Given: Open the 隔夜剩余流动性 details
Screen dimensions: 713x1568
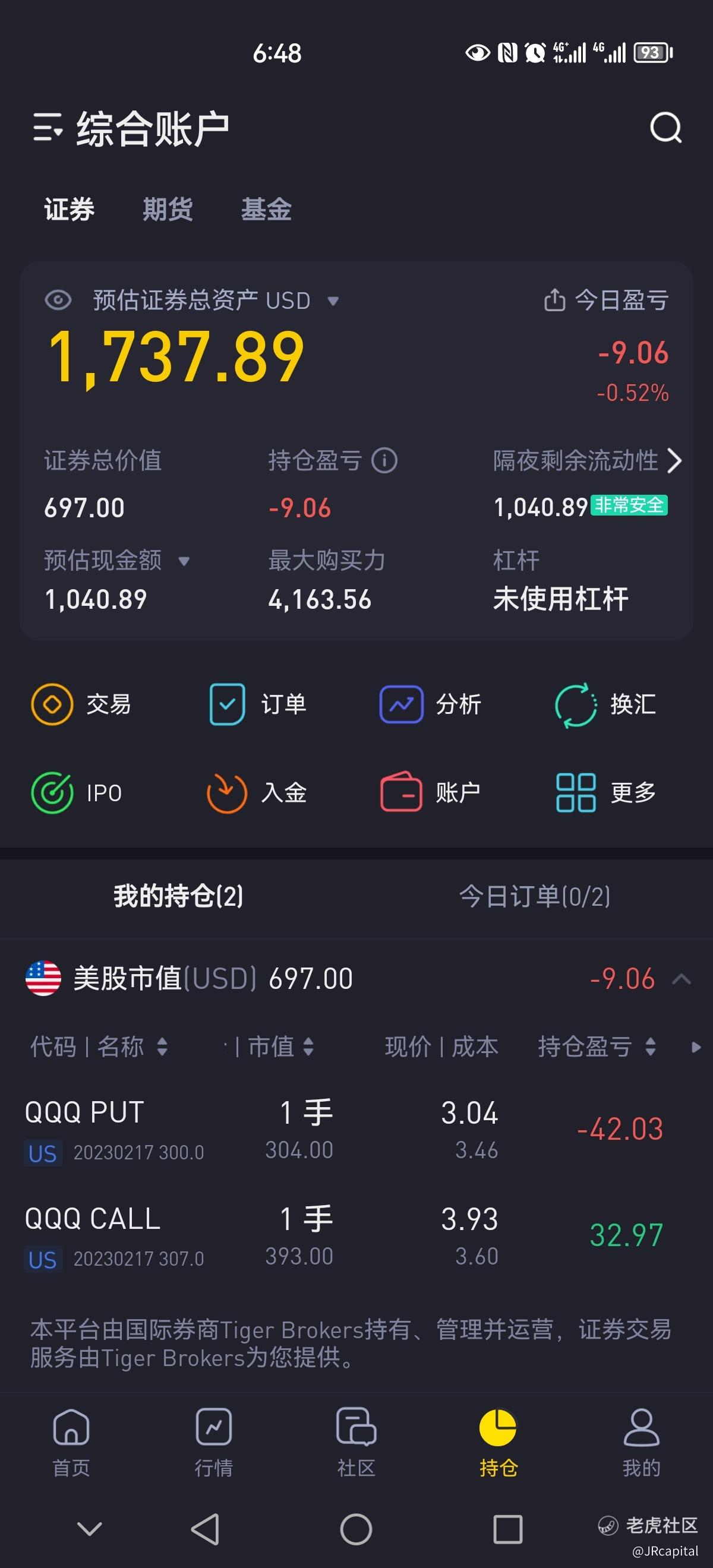Looking at the screenshot, I should click(x=674, y=460).
